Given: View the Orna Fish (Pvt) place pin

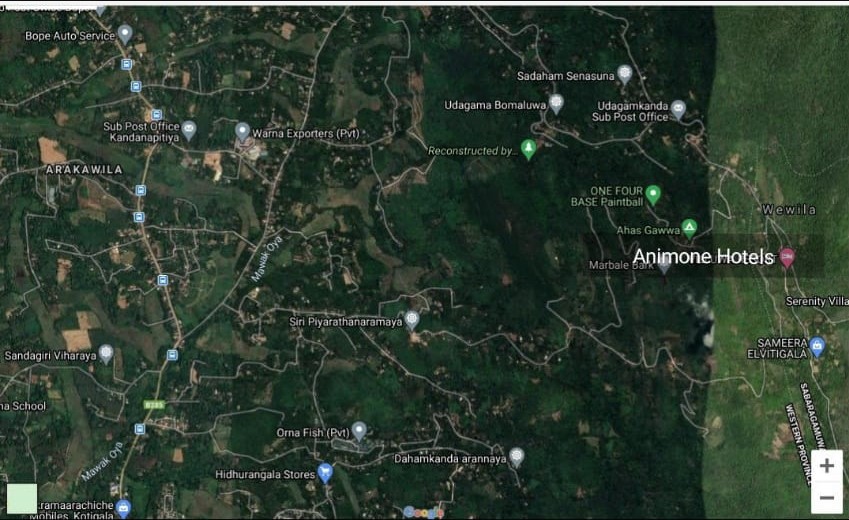Looking at the screenshot, I should [x=358, y=430].
